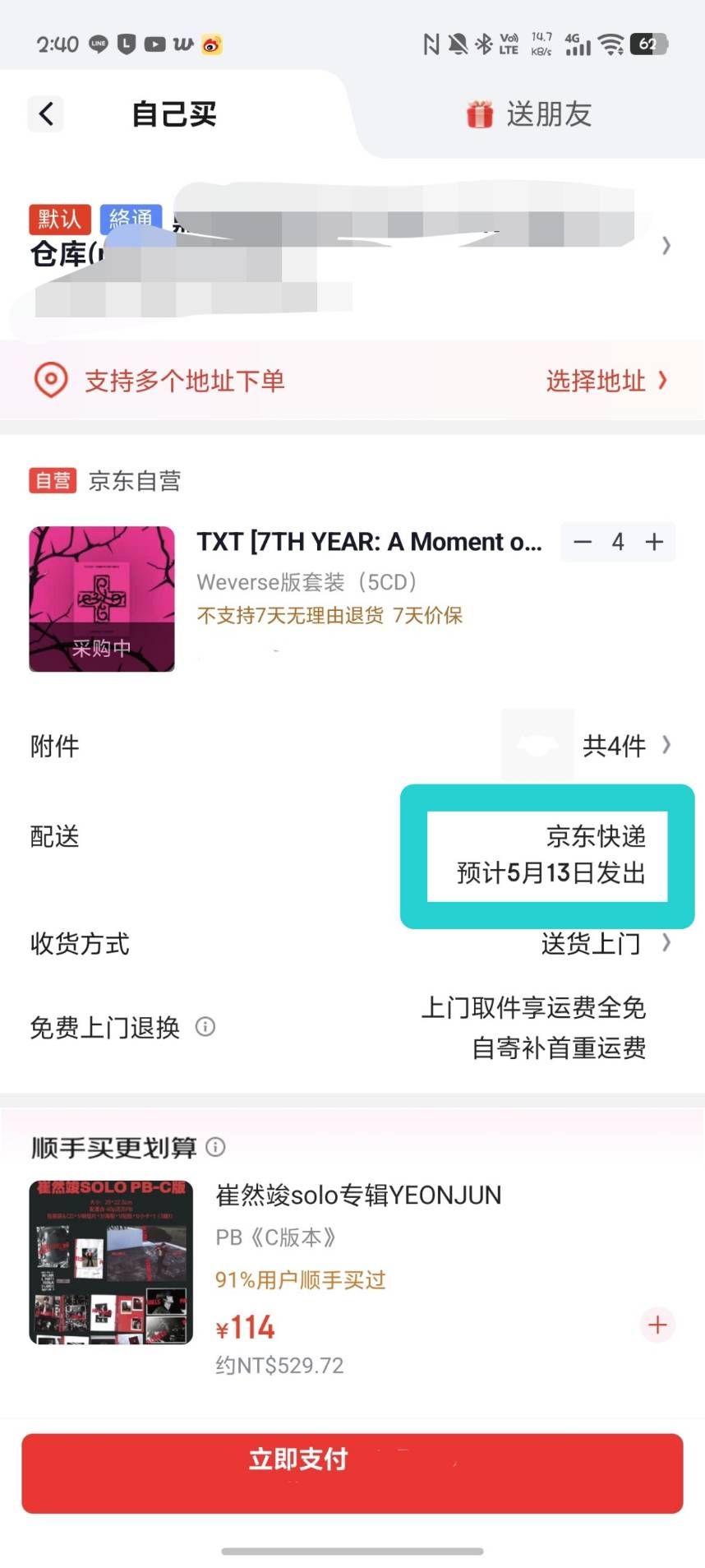This screenshot has height=1568, width=705.
Task: Tap 立即支付 to pay now
Action: (x=352, y=1473)
